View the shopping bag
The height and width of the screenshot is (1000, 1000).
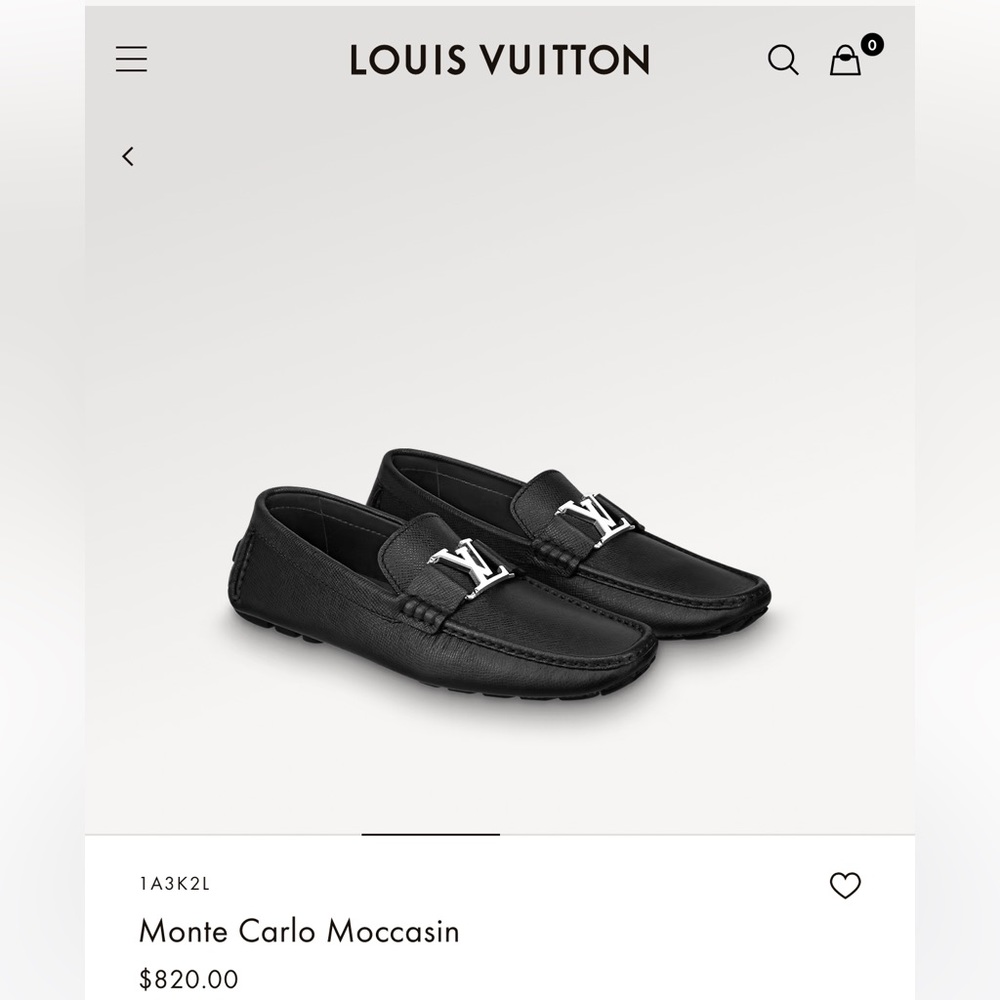(846, 60)
